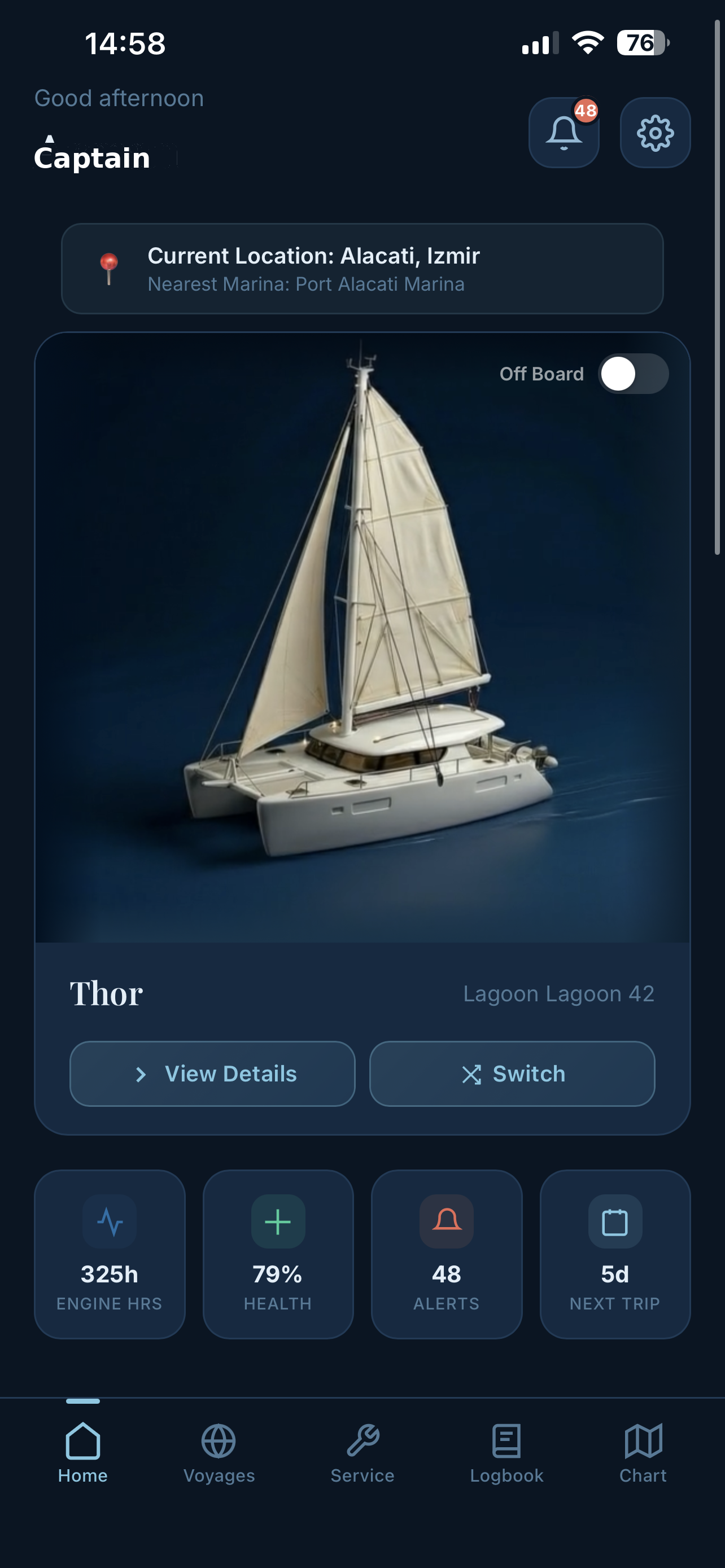This screenshot has height=1568, width=725.
Task: Toggle the Off Board switch
Action: coord(633,373)
